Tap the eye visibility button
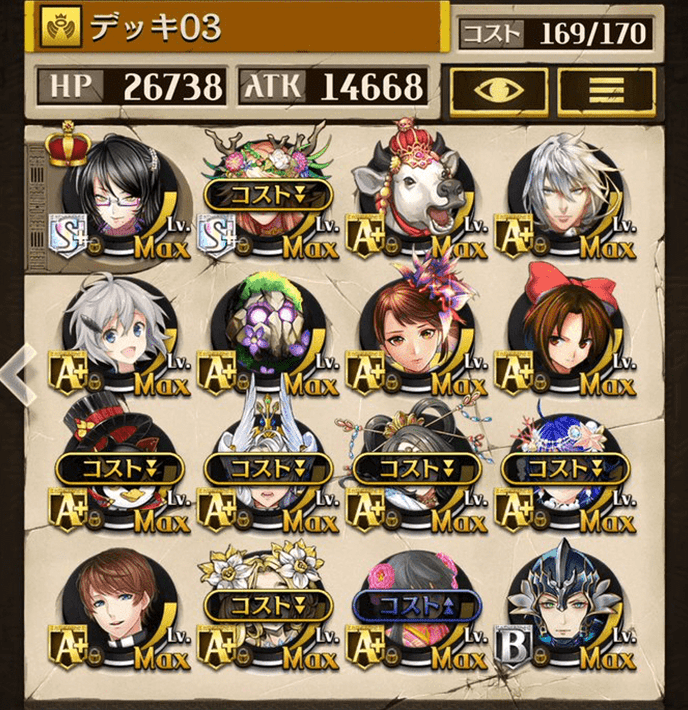688x710 pixels. 499,90
